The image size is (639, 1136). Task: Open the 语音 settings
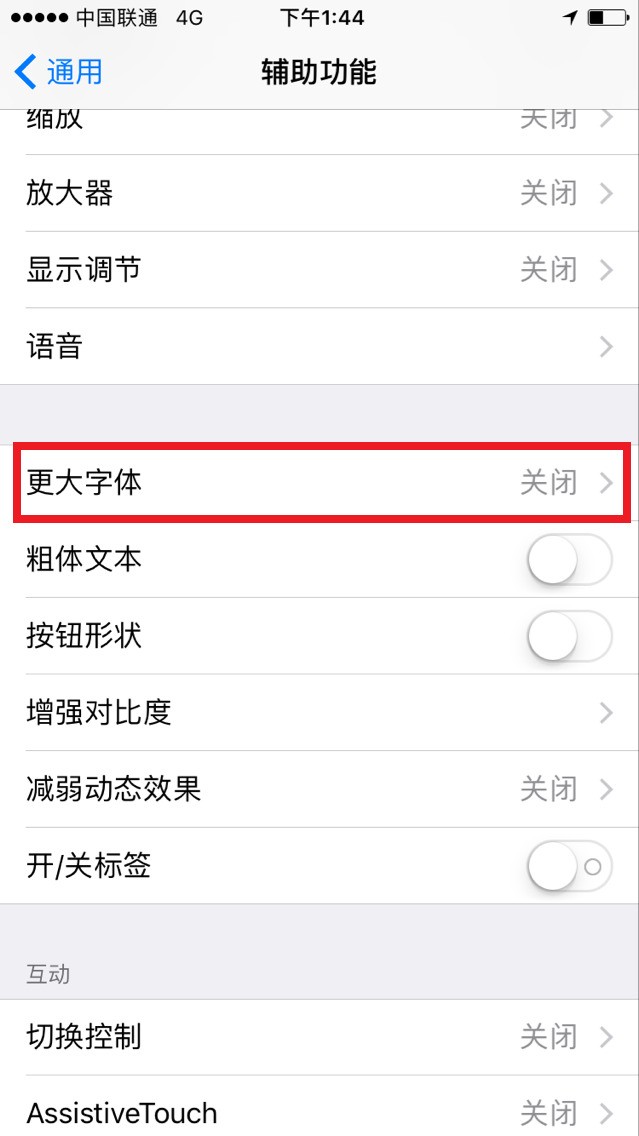tap(319, 347)
